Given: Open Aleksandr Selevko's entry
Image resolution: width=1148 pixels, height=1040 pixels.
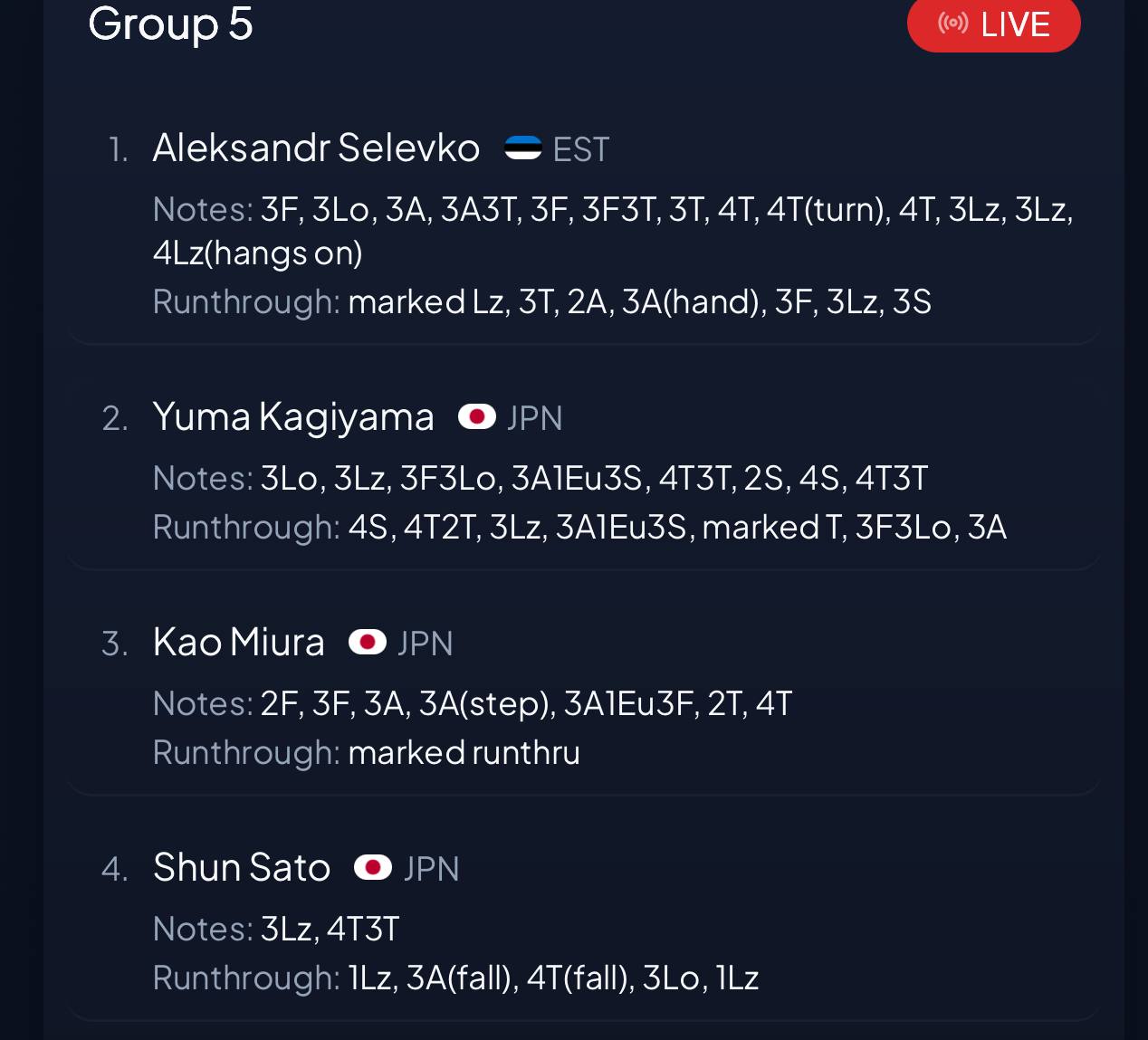Looking at the screenshot, I should click(x=316, y=148).
